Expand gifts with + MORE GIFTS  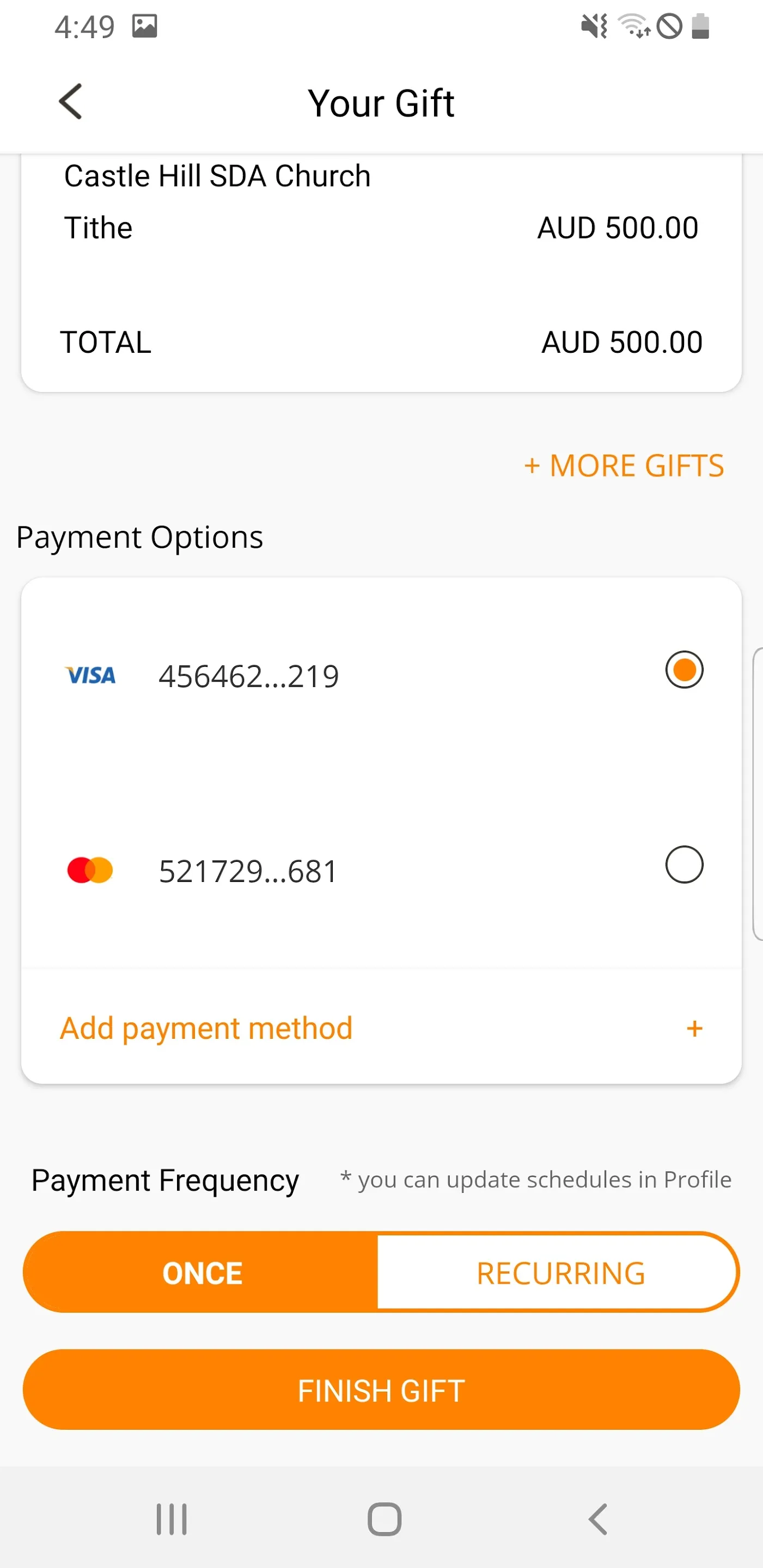pos(623,465)
